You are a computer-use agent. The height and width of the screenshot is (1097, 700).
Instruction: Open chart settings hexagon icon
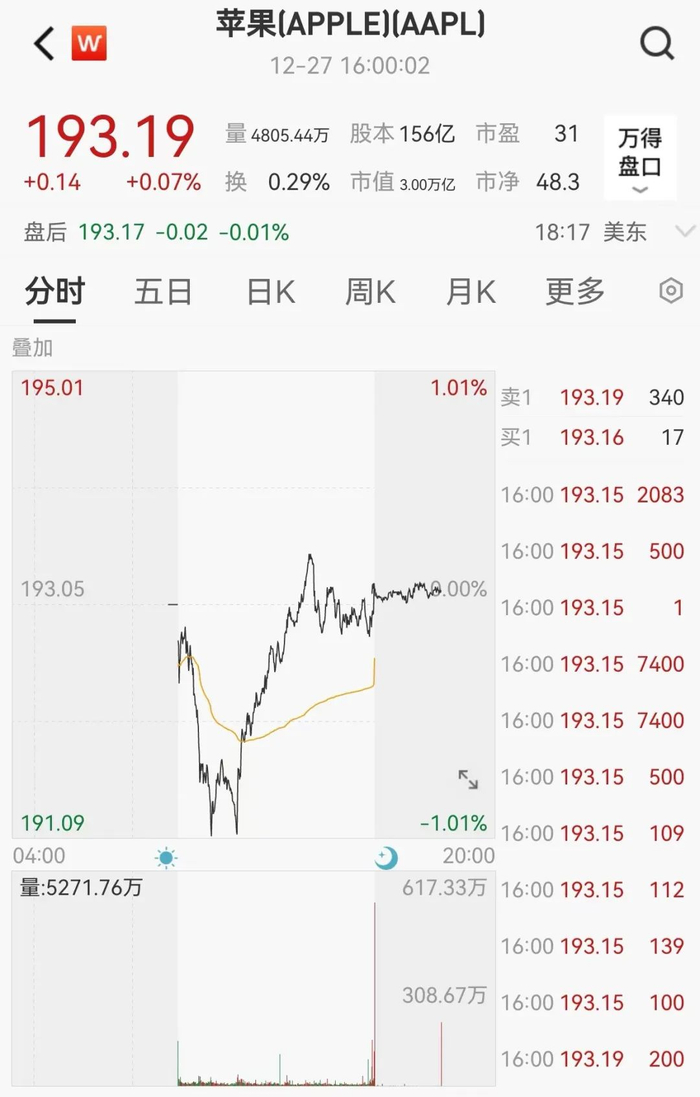671,291
